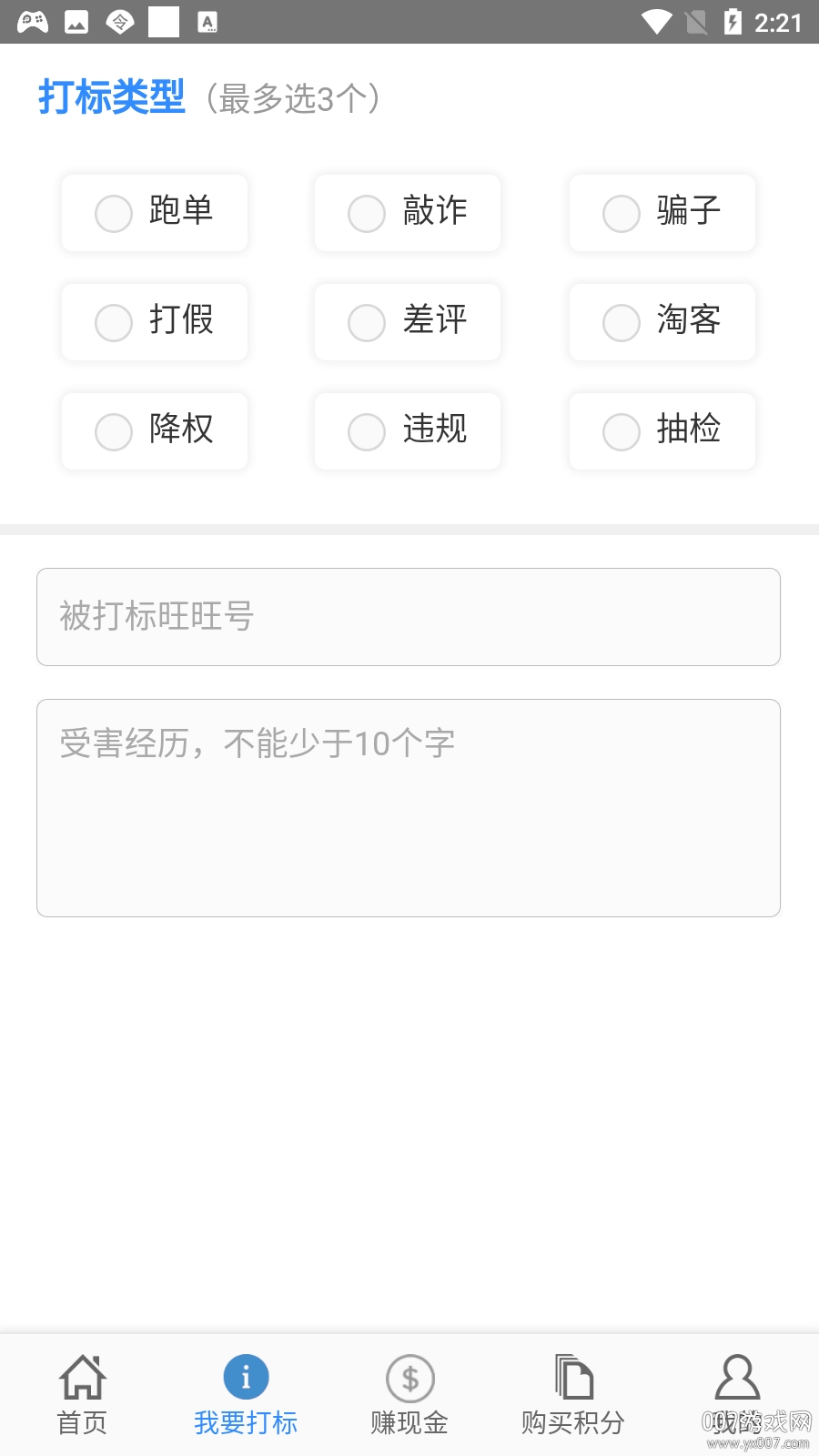This screenshot has height=1456, width=819.
Task: Choose the 敲诈 tag option
Action: click(x=407, y=213)
